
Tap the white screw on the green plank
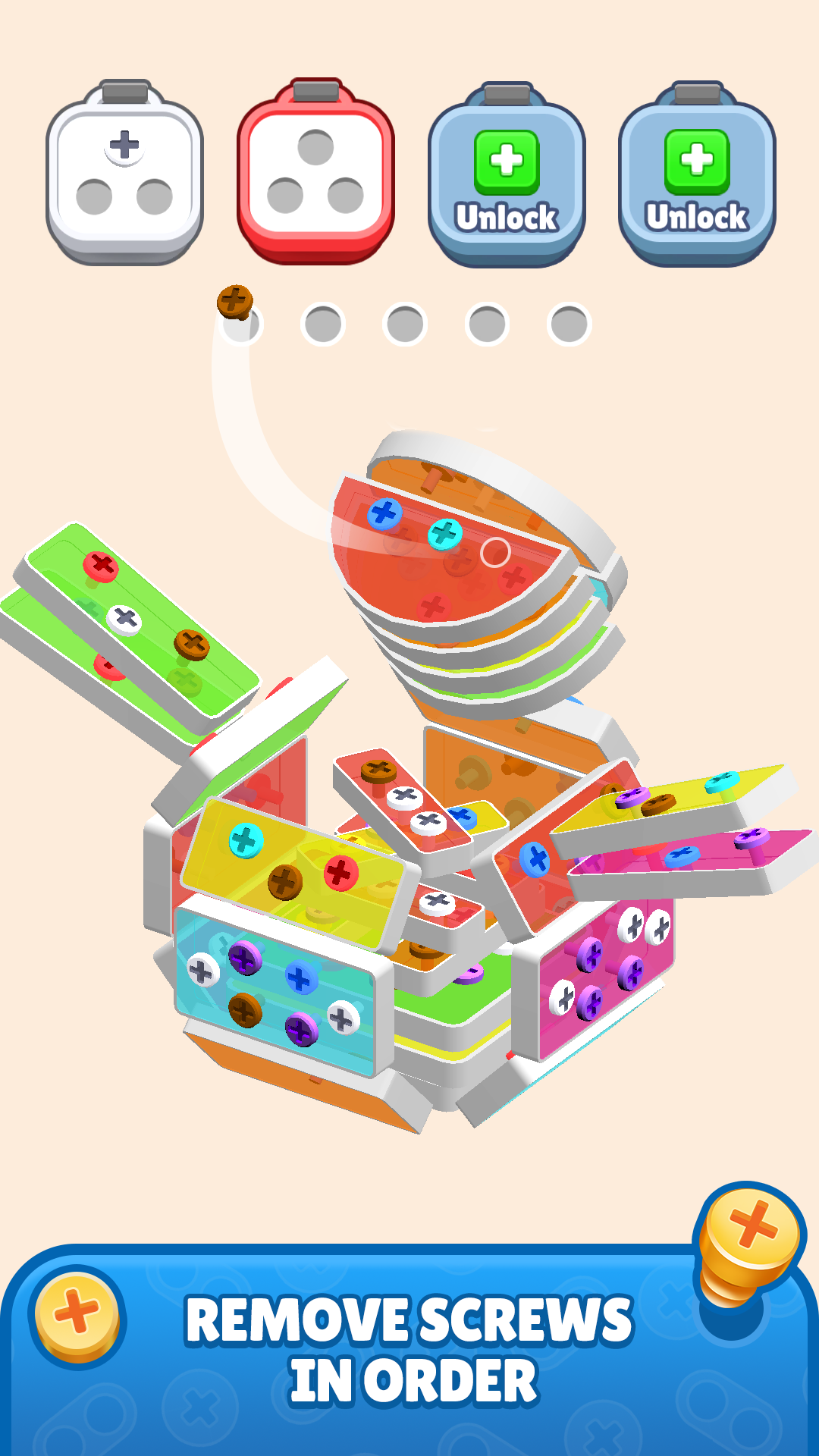pyautogui.click(x=124, y=620)
